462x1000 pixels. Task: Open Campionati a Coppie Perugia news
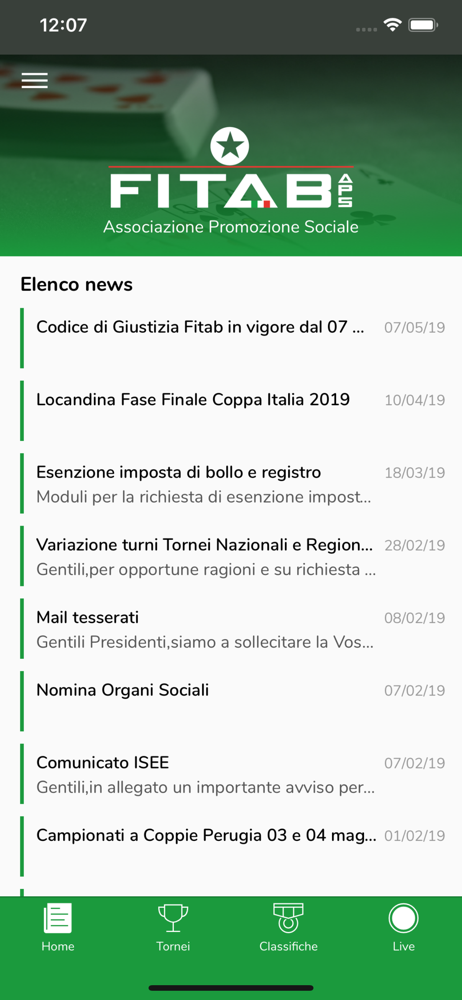coord(233,847)
